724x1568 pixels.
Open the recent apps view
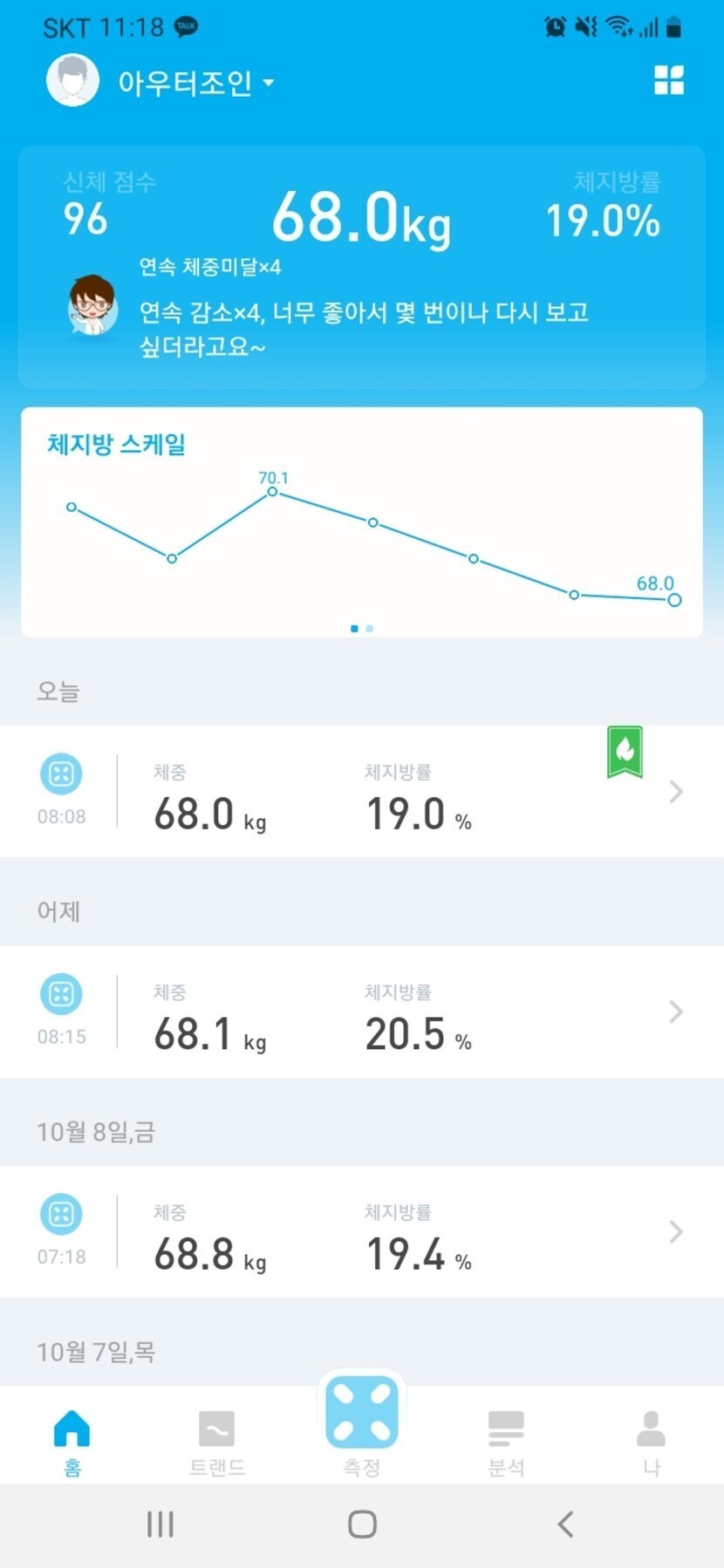coord(161,1524)
